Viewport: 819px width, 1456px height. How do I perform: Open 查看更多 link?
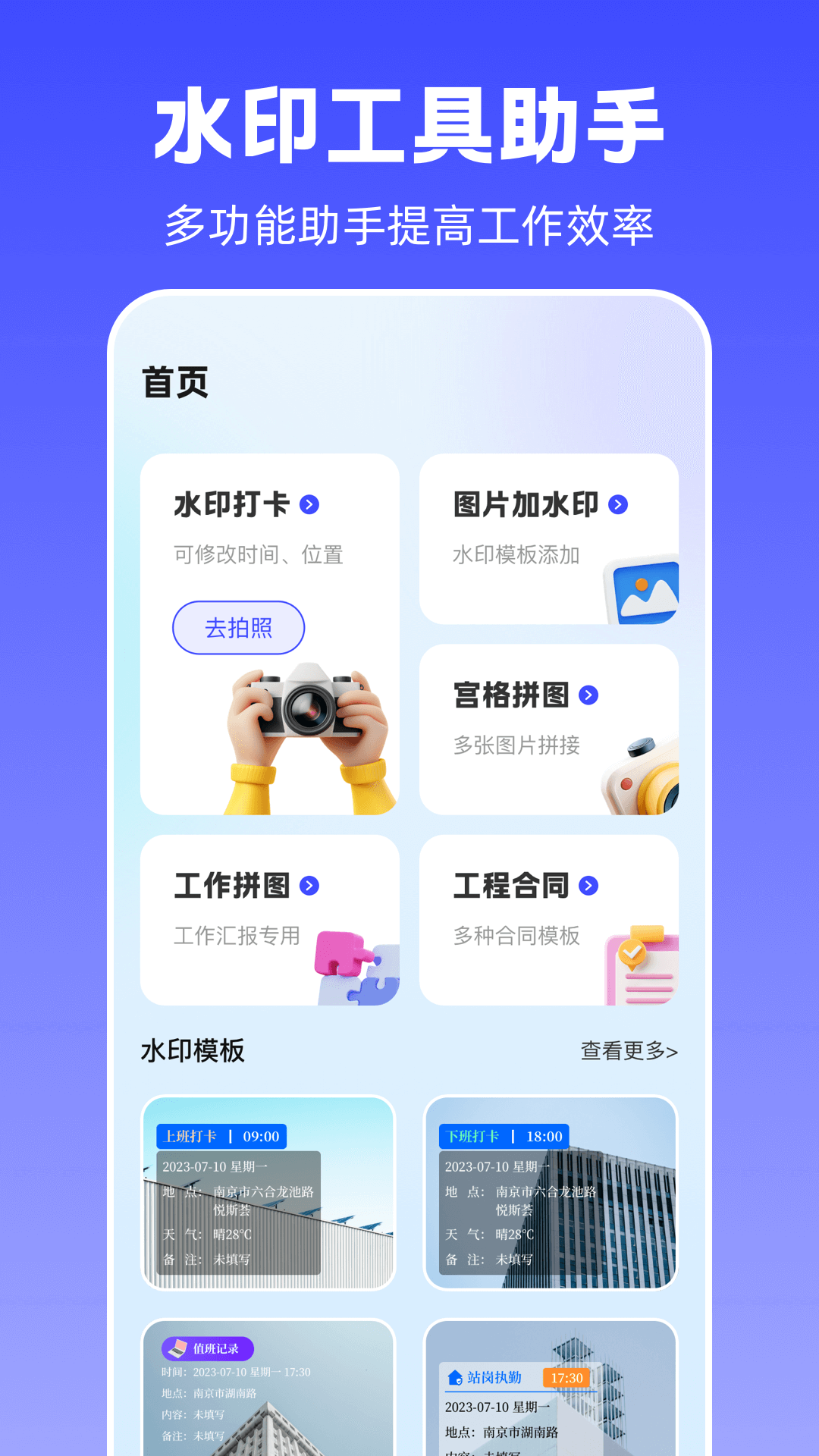629,1053
